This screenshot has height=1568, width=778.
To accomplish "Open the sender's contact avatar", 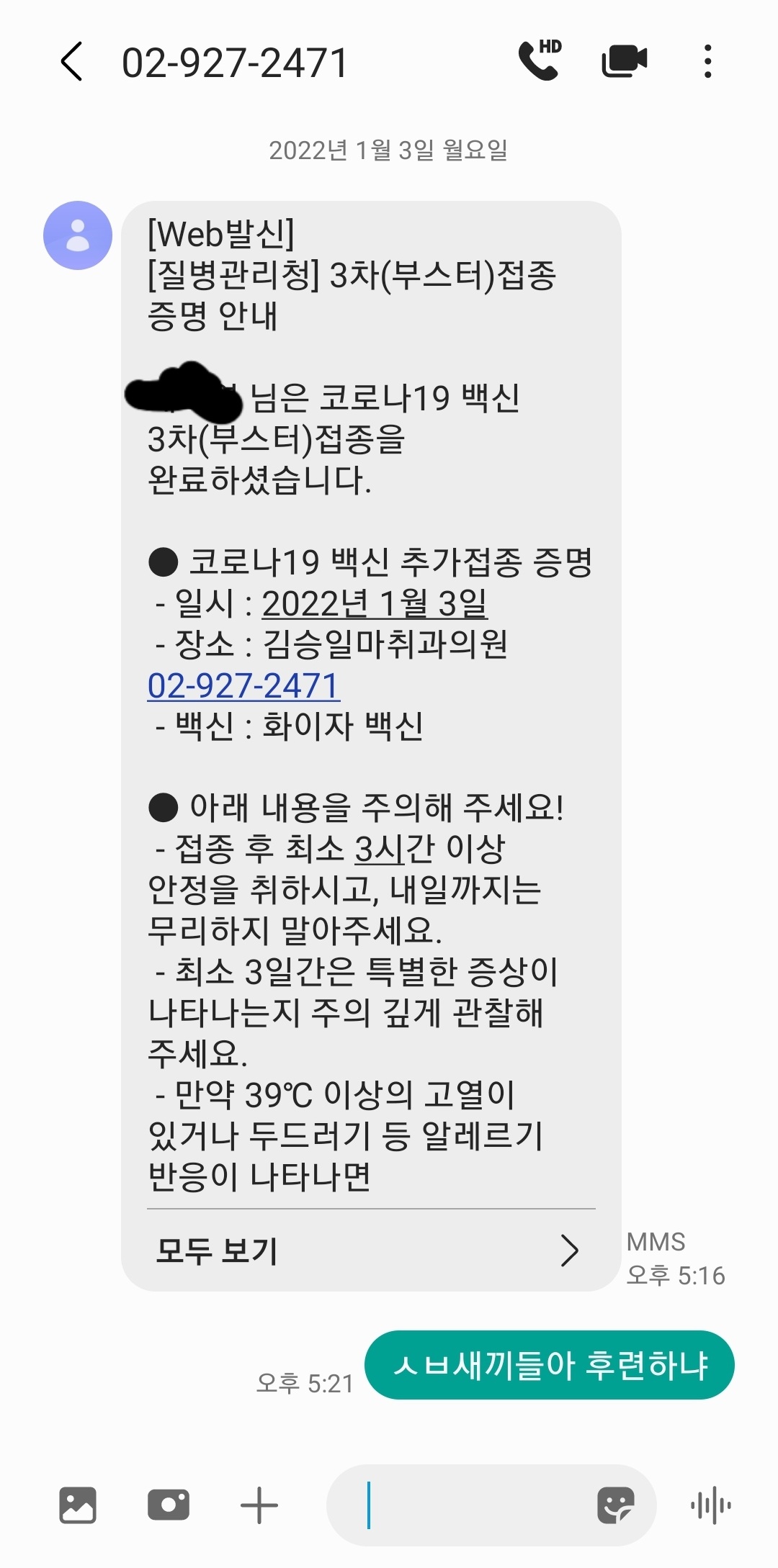I will click(78, 235).
